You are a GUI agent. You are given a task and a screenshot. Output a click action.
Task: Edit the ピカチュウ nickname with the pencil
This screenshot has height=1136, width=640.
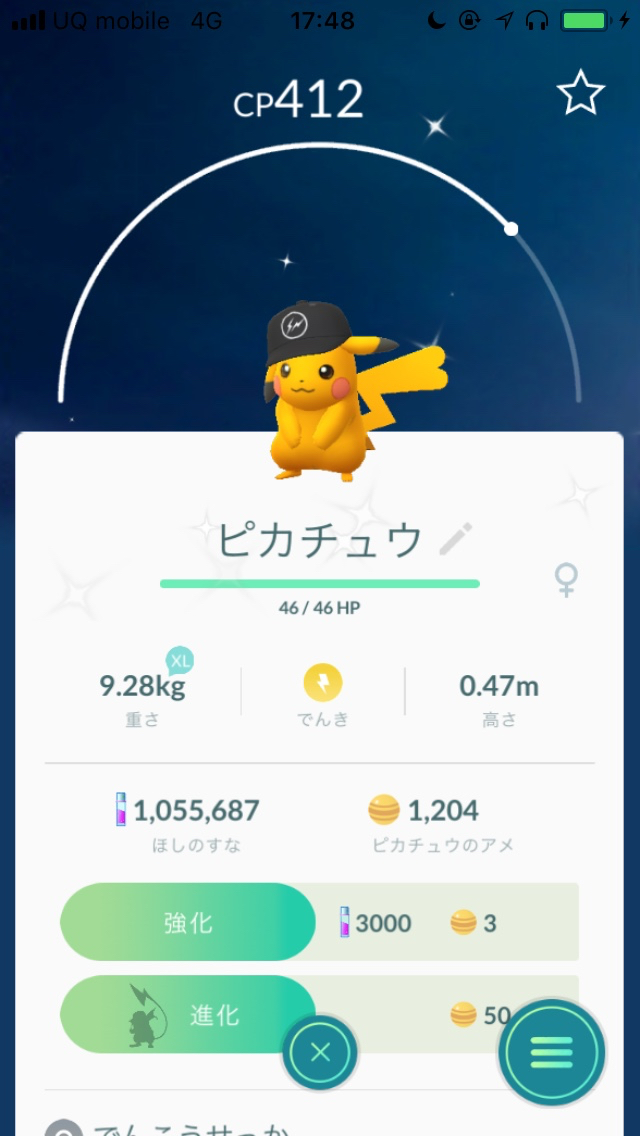[x=456, y=538]
